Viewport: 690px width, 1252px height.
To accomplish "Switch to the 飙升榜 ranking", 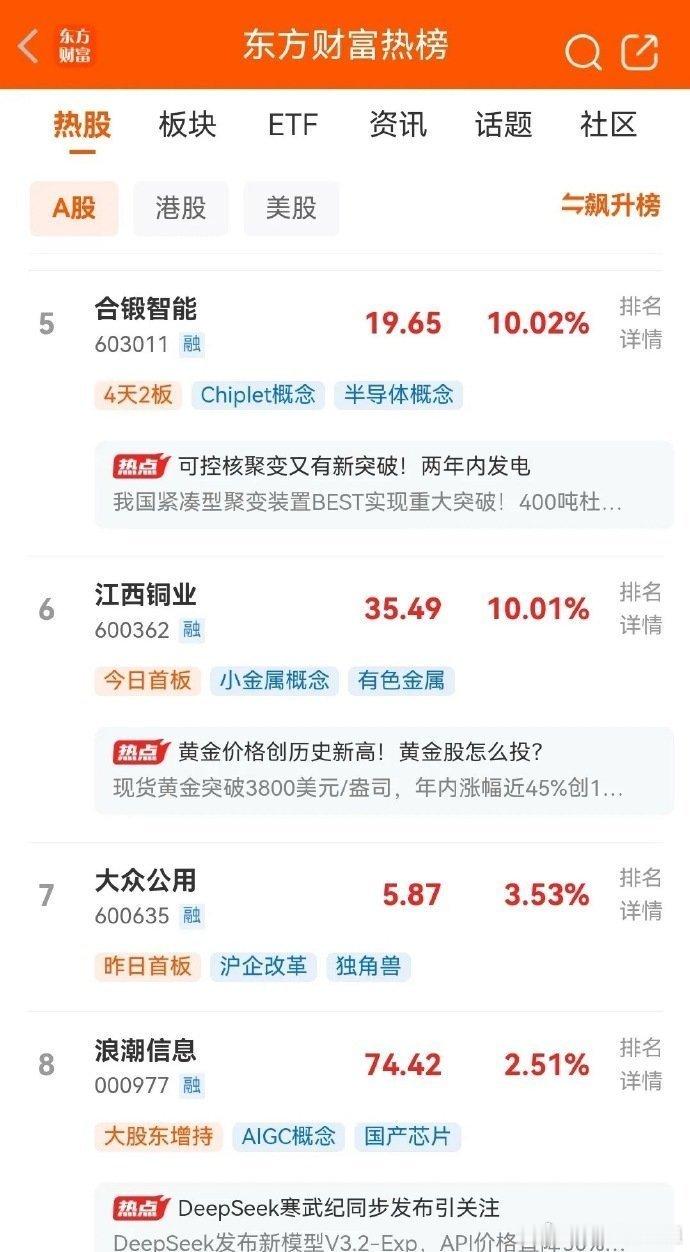I will point(610,206).
